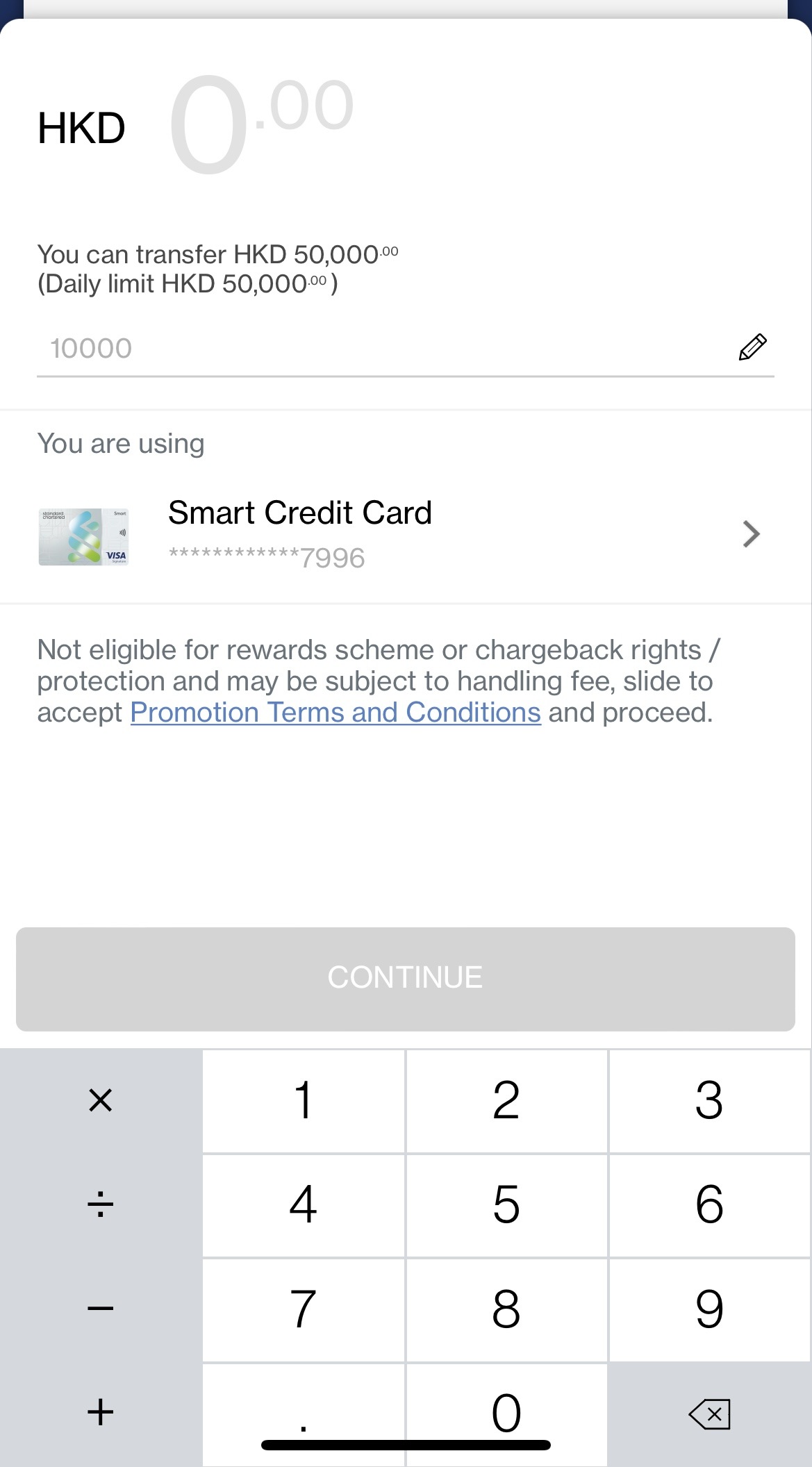Tap the pencil edit icon
The image size is (812, 1467).
(x=752, y=347)
